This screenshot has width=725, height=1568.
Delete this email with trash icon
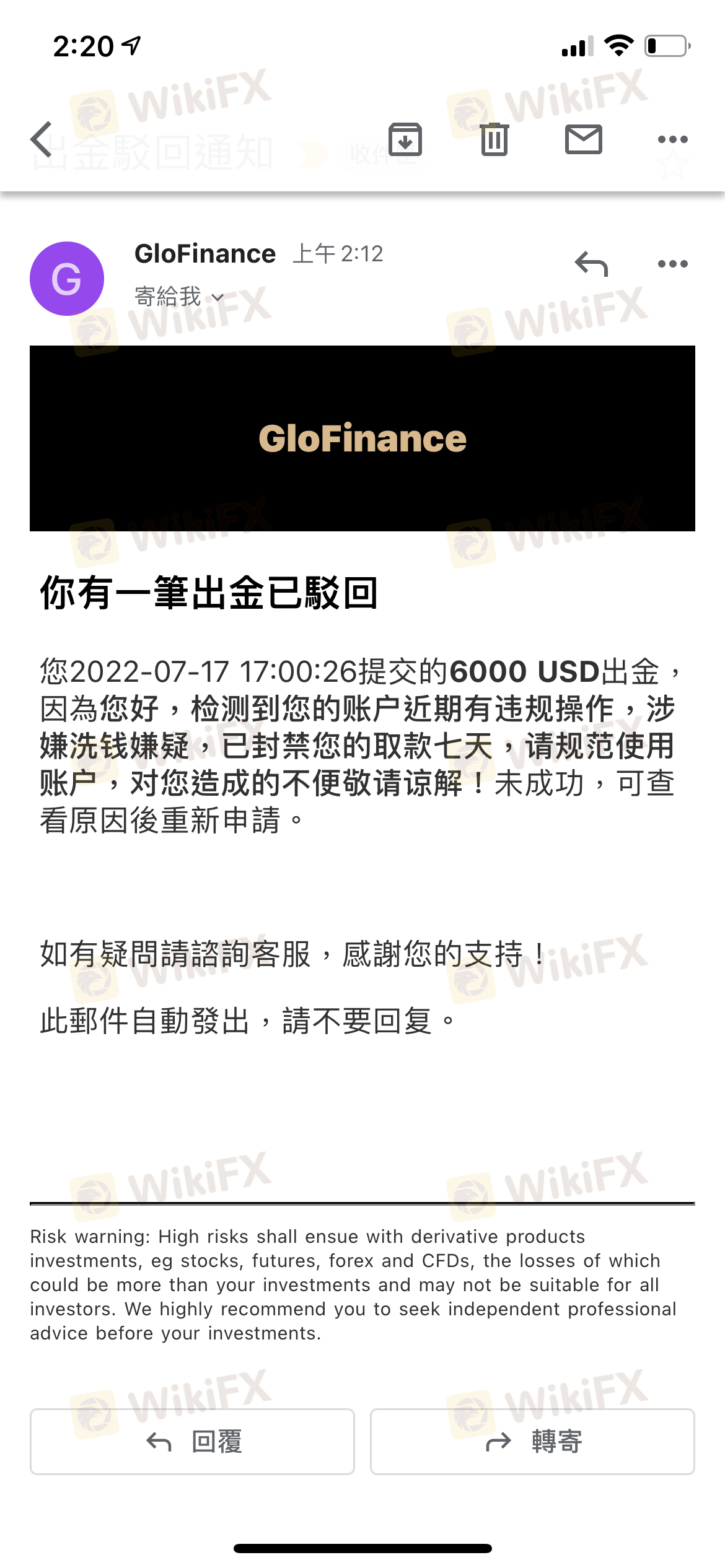[494, 139]
